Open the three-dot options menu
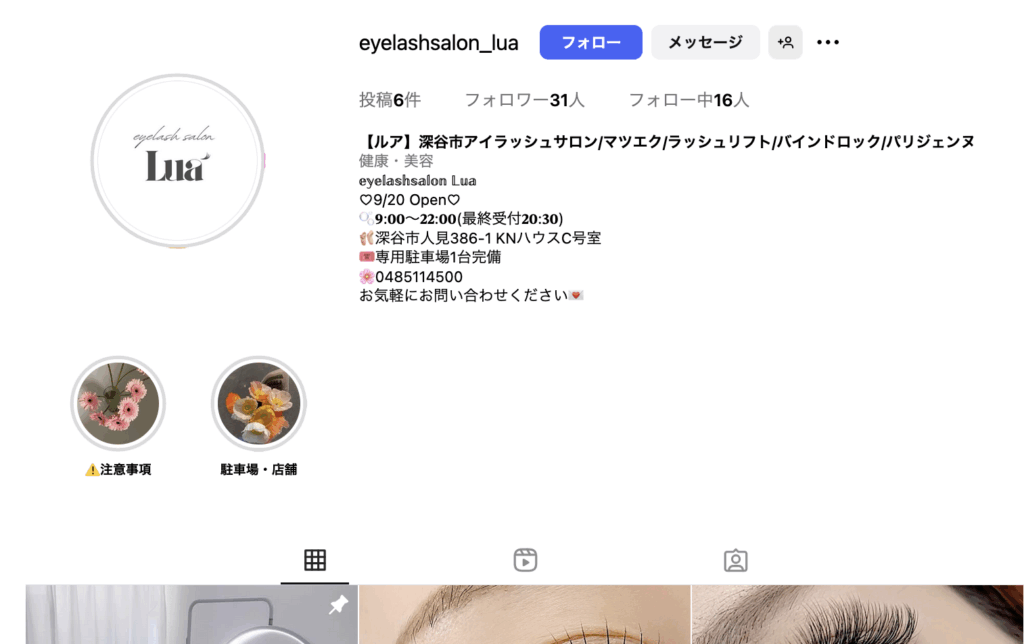1024x644 pixels. (x=828, y=42)
